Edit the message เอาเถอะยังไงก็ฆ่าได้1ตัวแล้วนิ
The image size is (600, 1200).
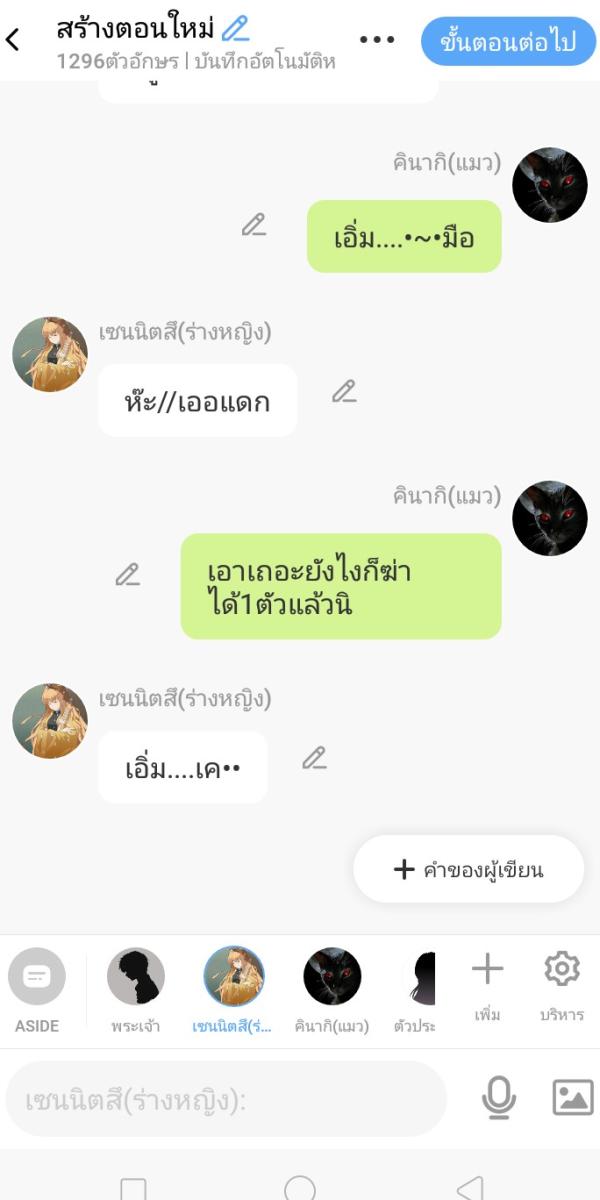127,575
